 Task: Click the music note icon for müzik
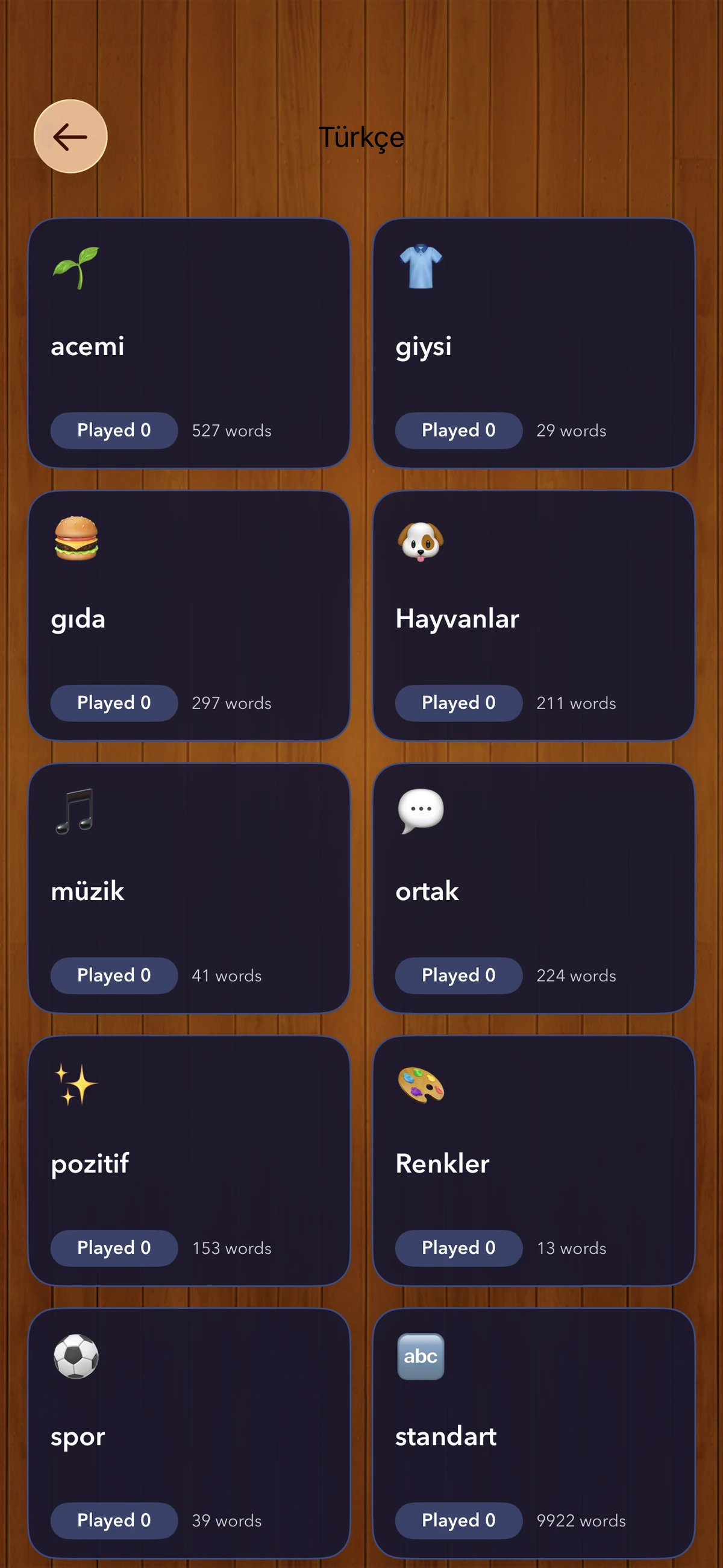(75, 813)
